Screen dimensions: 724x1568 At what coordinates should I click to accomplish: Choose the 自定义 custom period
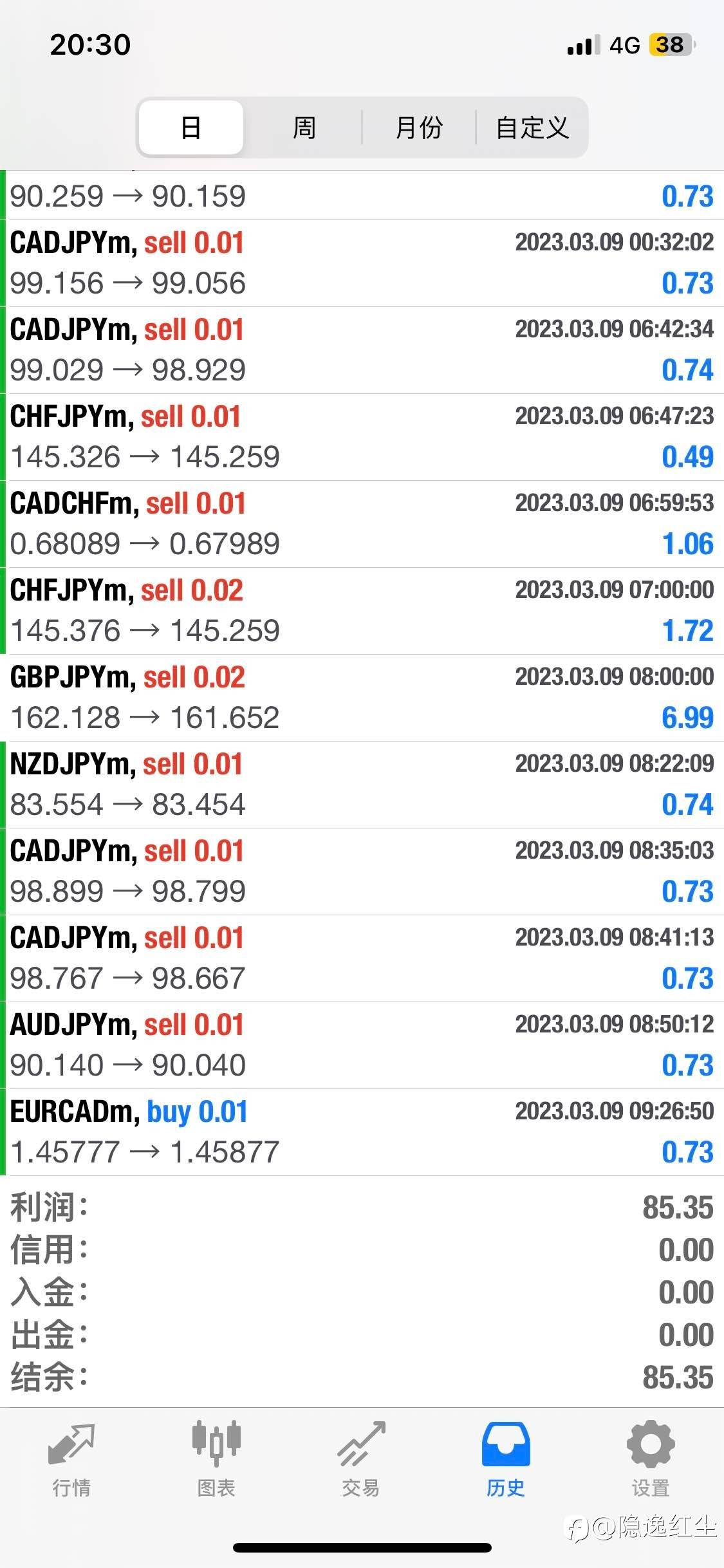click(532, 127)
